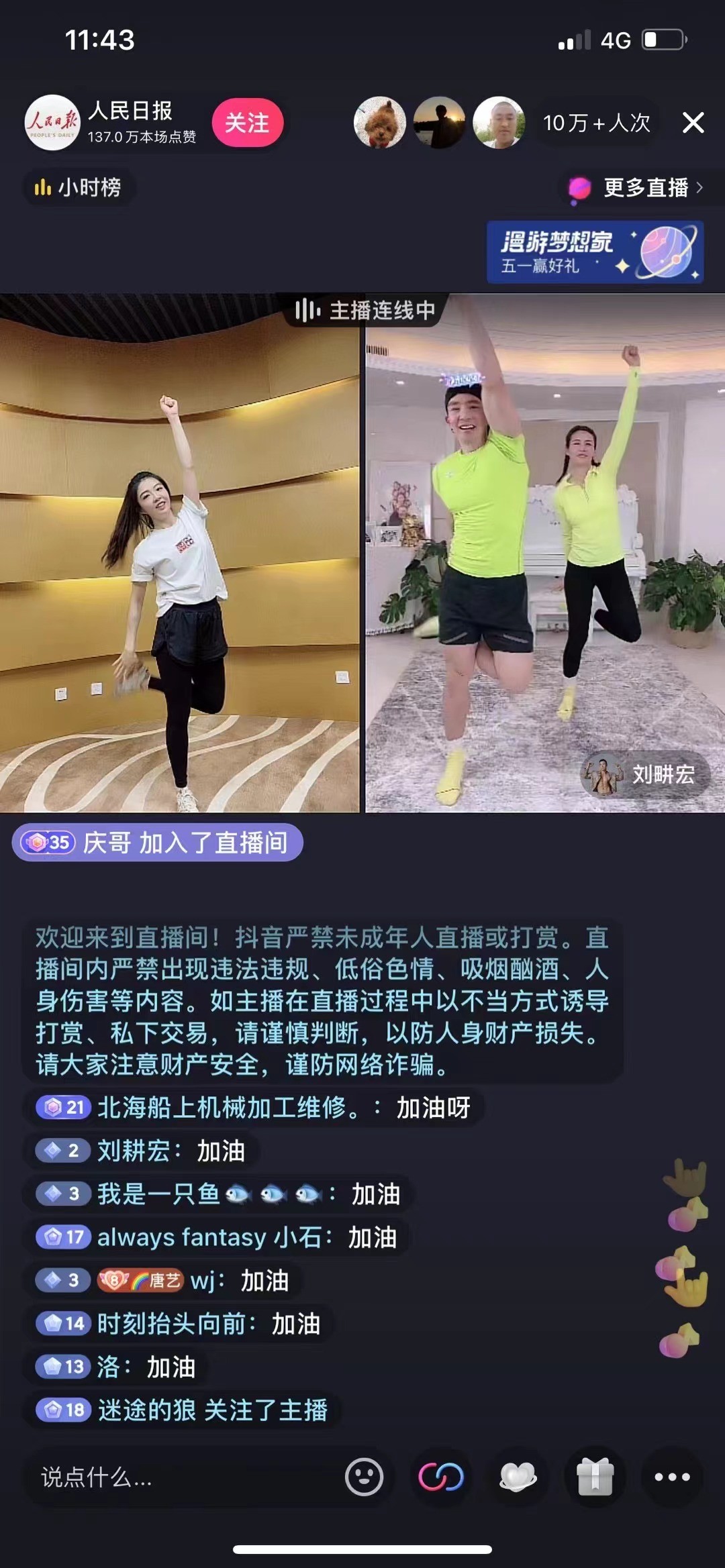Open 人民日报 host profile avatar
The height and width of the screenshot is (1568, 725).
(52, 123)
